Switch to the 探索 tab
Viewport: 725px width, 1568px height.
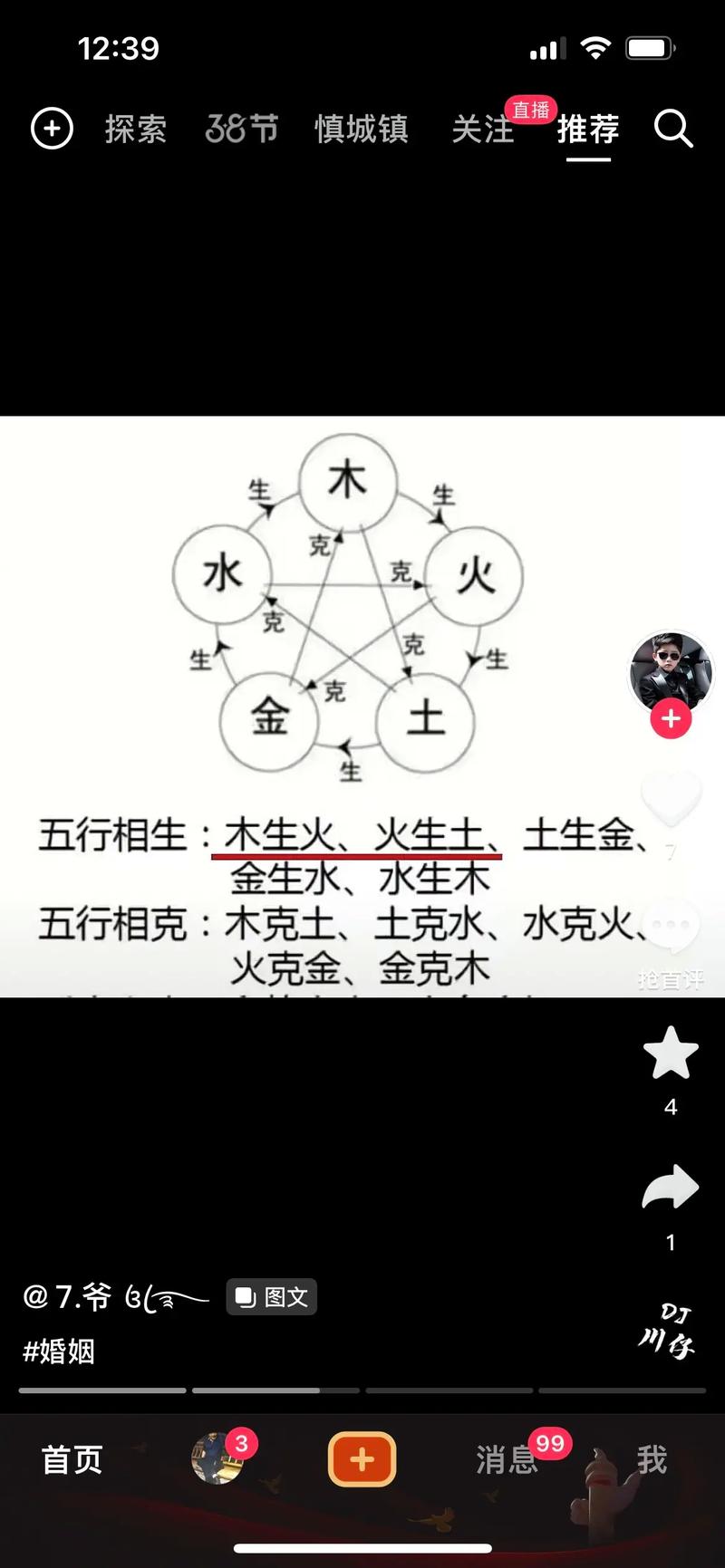(x=135, y=129)
